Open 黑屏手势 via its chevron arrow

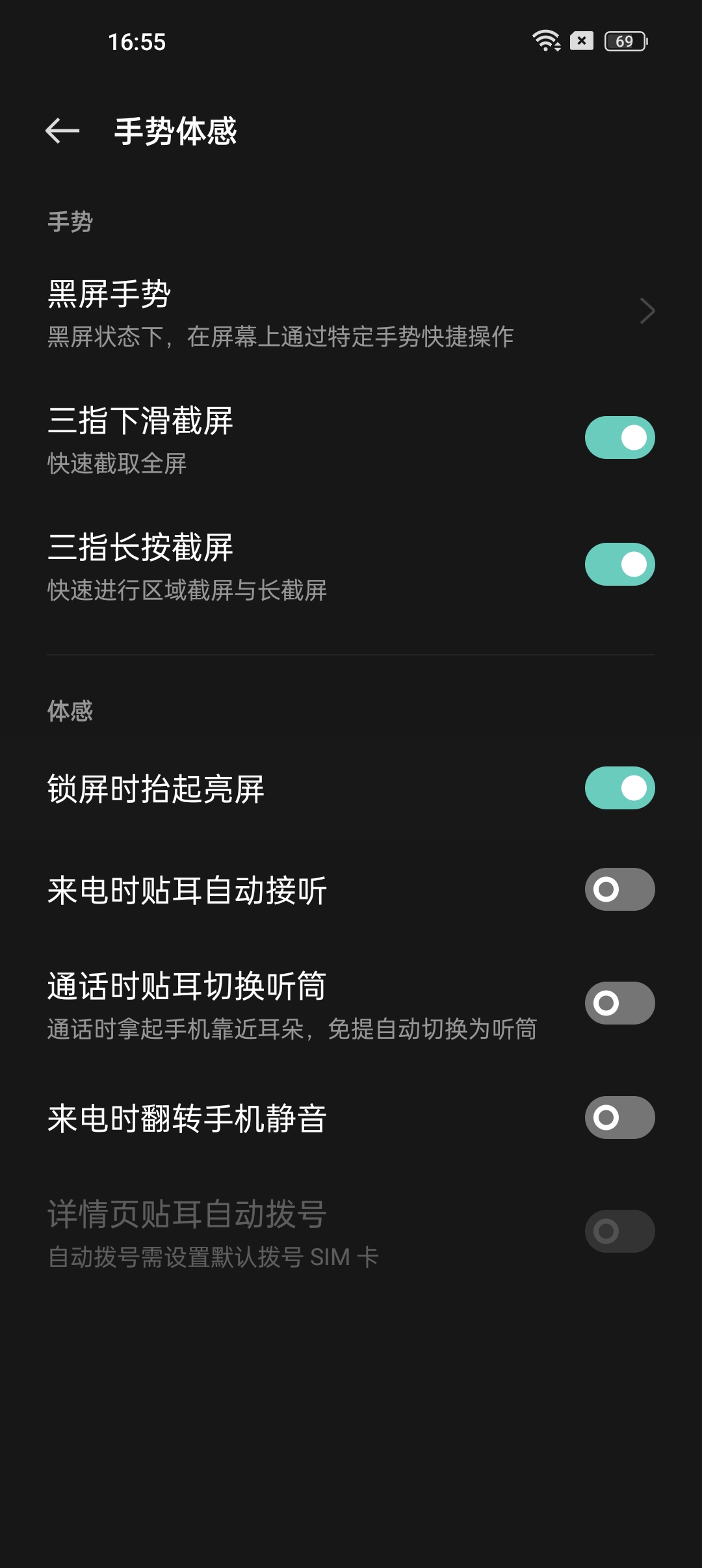(647, 311)
